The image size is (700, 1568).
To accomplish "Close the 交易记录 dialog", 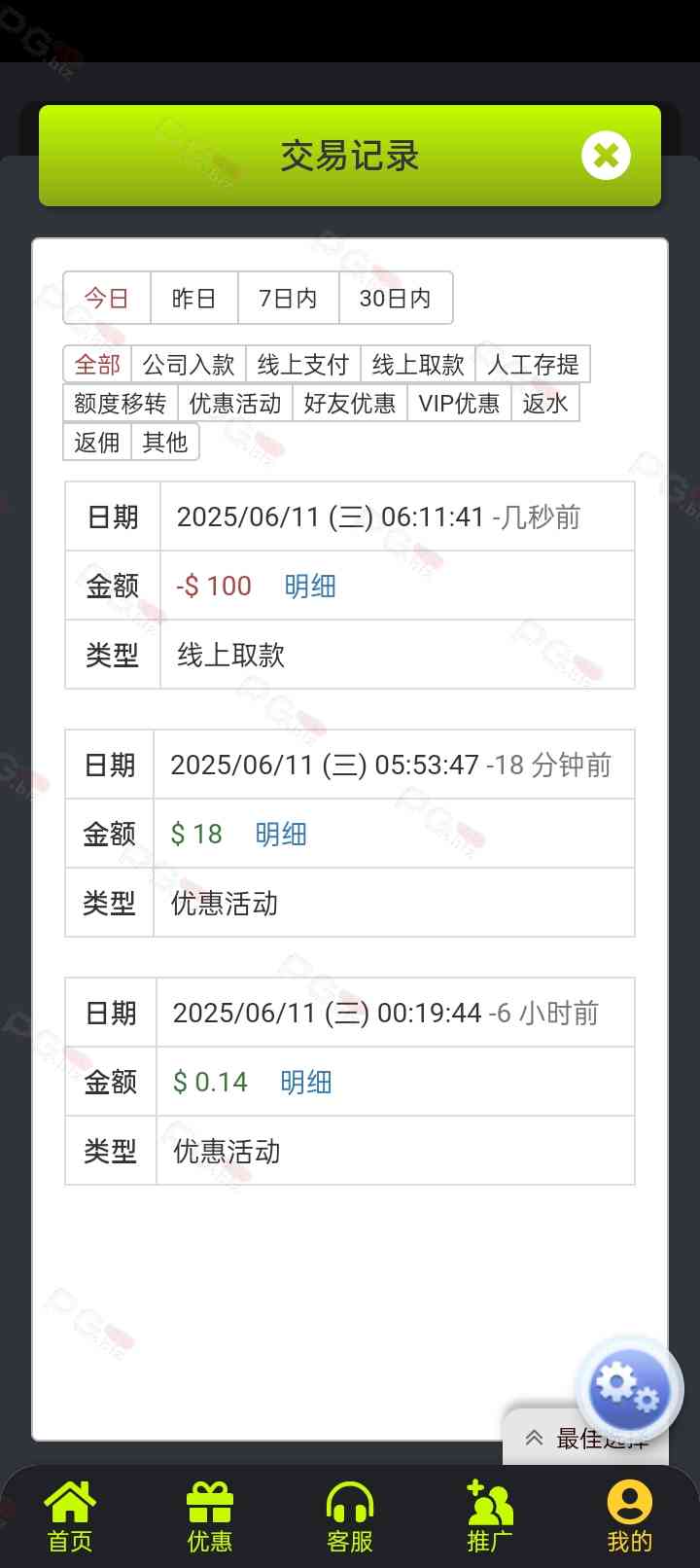I will (x=606, y=156).
